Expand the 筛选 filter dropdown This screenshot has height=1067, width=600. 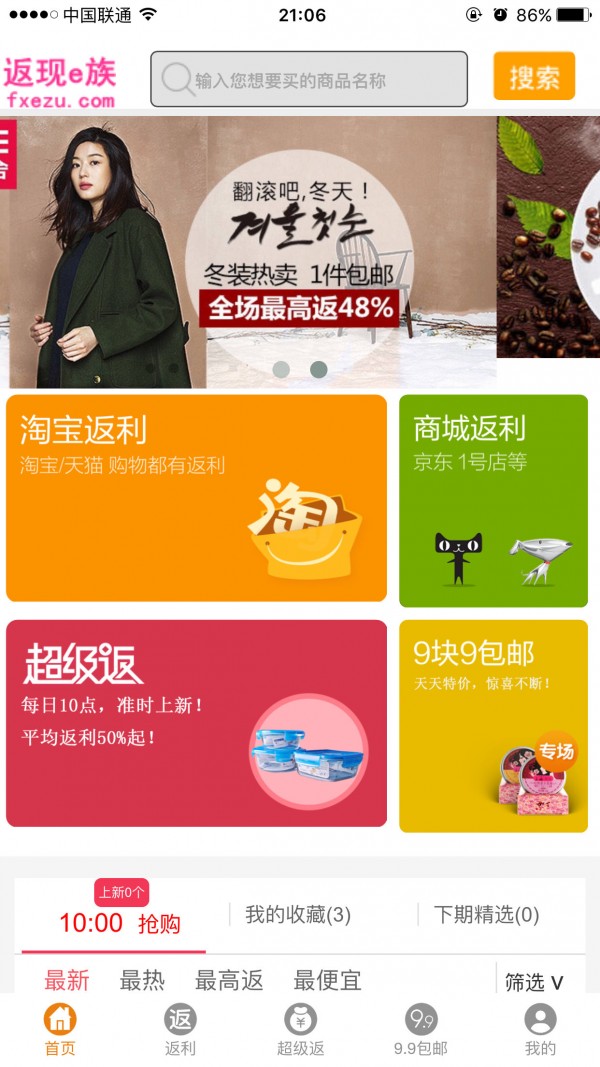[x=534, y=982]
